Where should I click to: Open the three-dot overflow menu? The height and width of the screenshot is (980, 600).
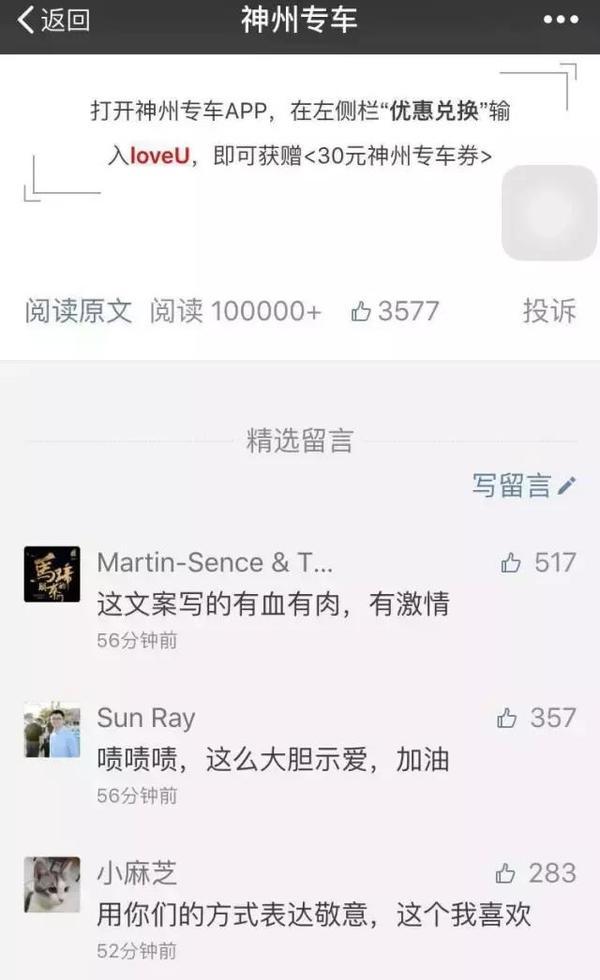561,20
